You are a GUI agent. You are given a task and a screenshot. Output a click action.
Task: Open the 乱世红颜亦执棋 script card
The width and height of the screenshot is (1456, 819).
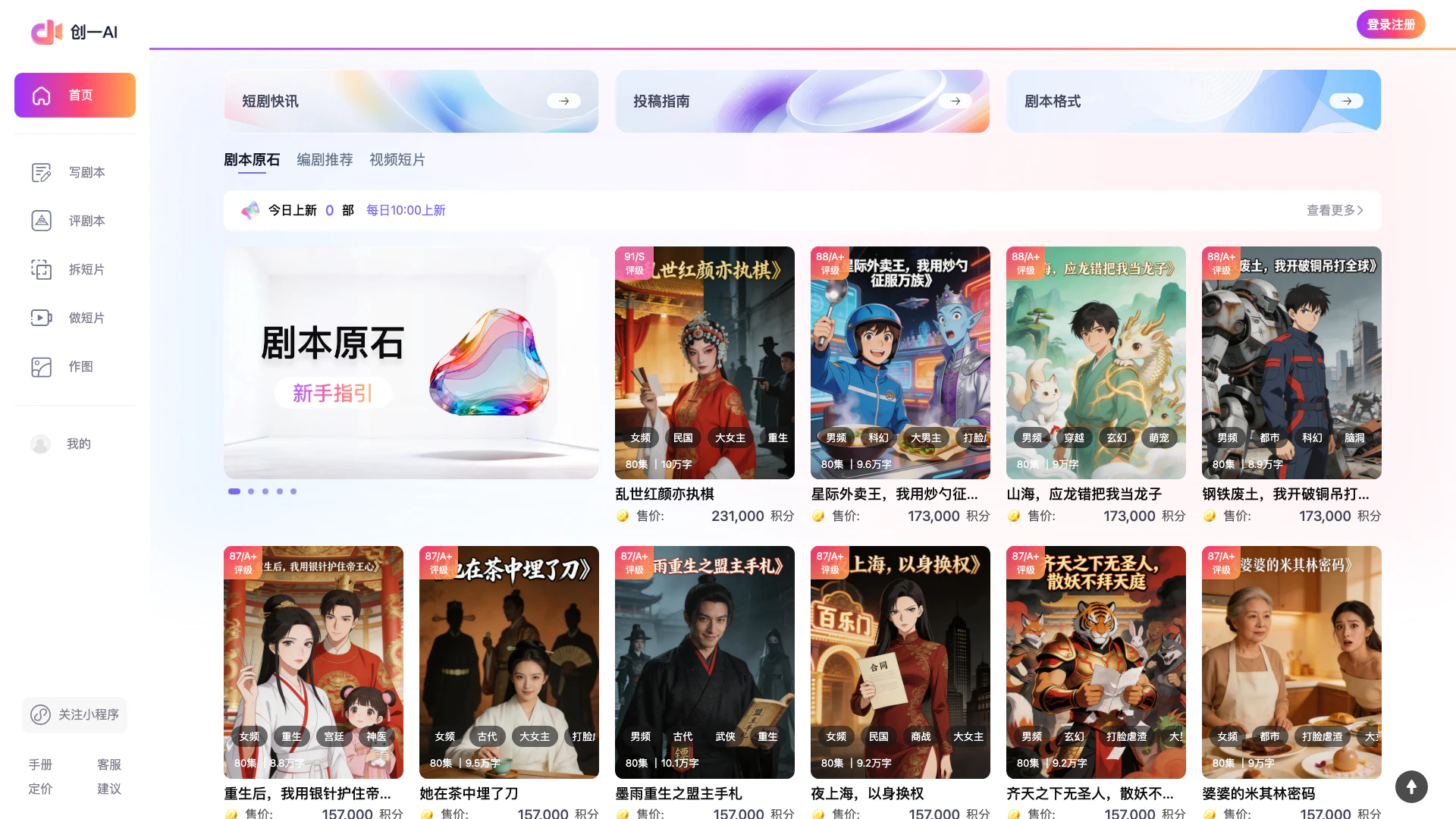(704, 362)
